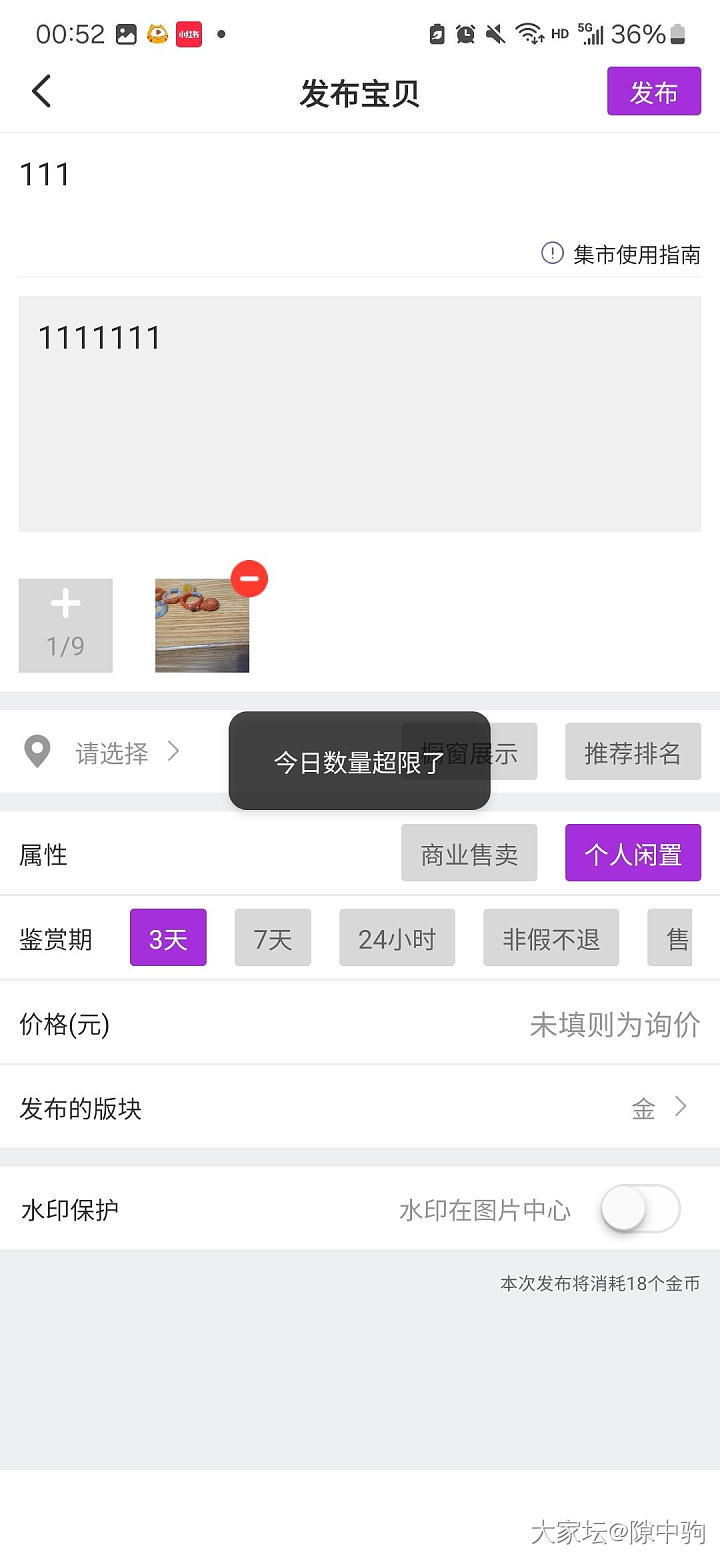The width and height of the screenshot is (720, 1560).
Task: Remove the uploaded photo
Action: [x=249, y=579]
